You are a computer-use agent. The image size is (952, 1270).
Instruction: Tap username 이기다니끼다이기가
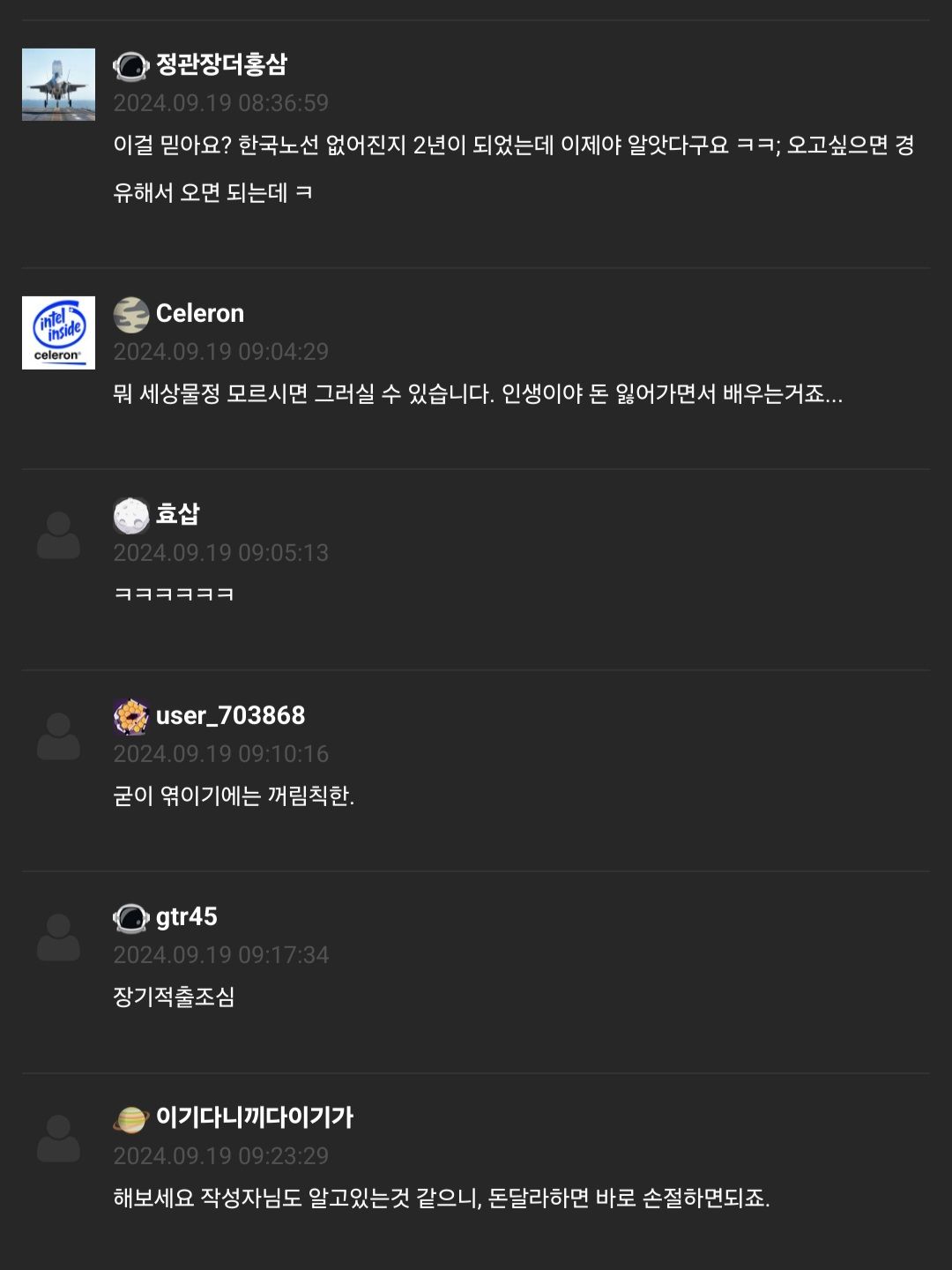[254, 1117]
